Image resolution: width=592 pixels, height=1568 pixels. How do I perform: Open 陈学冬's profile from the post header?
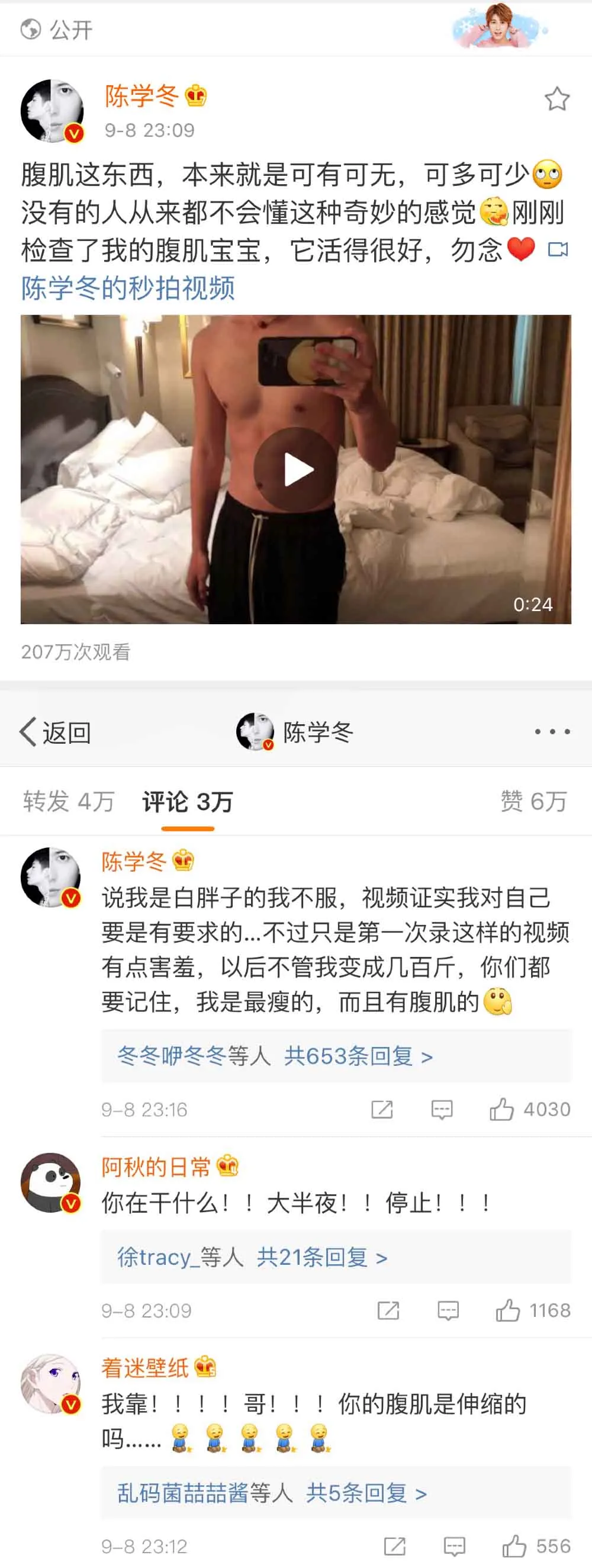click(52, 110)
